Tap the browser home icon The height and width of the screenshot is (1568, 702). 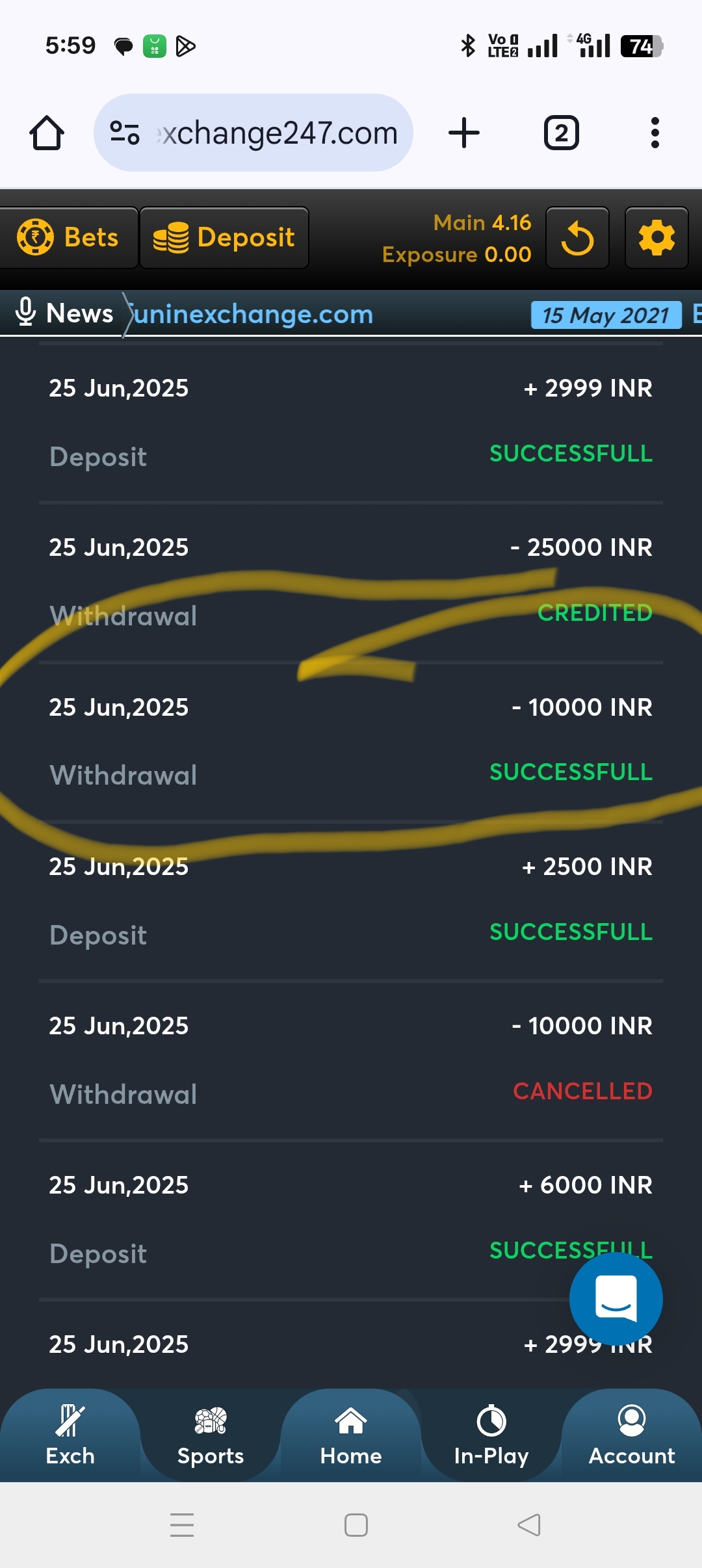click(47, 133)
